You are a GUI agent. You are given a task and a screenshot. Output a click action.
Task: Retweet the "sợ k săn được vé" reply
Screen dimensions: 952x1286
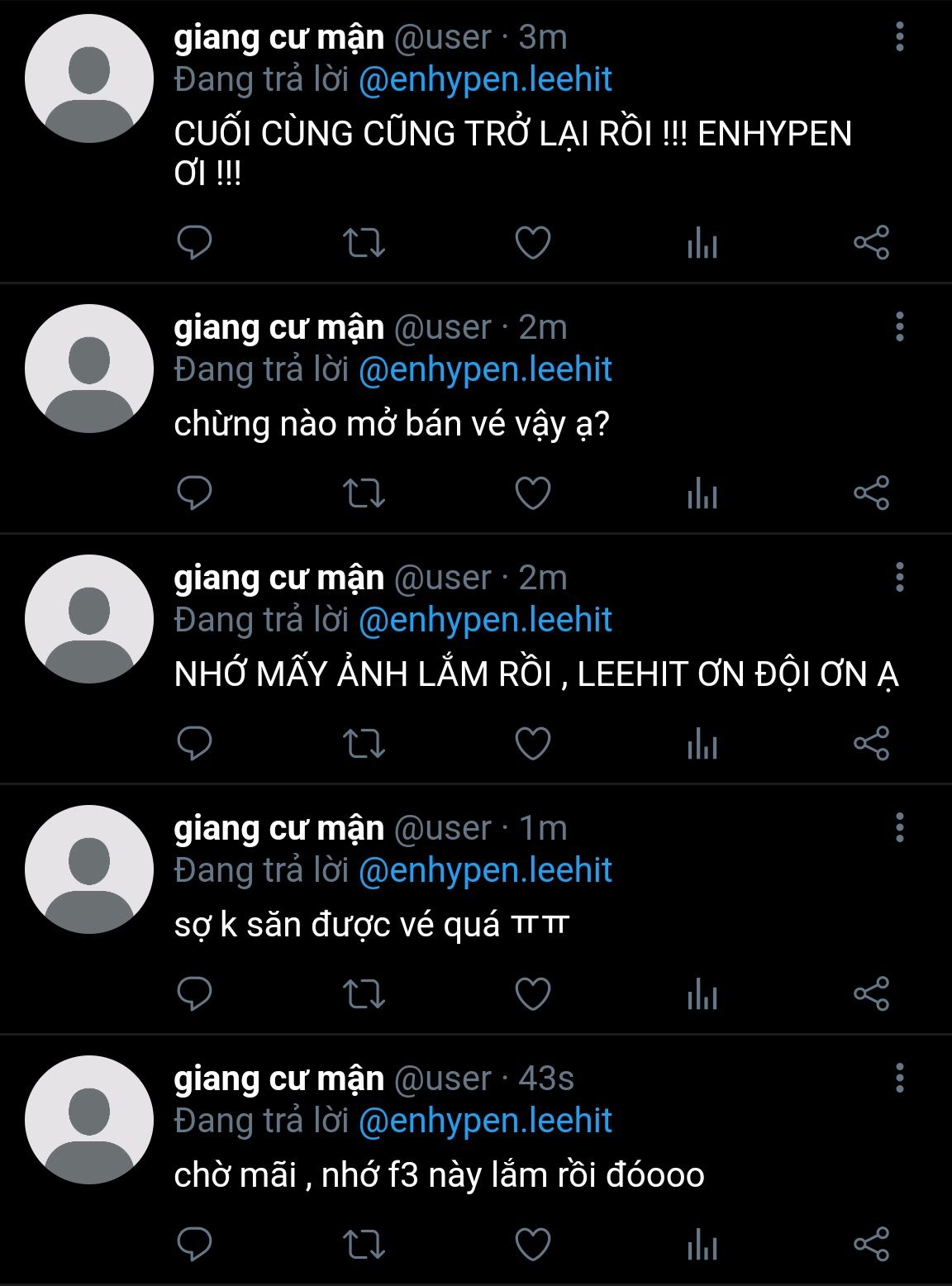[364, 994]
